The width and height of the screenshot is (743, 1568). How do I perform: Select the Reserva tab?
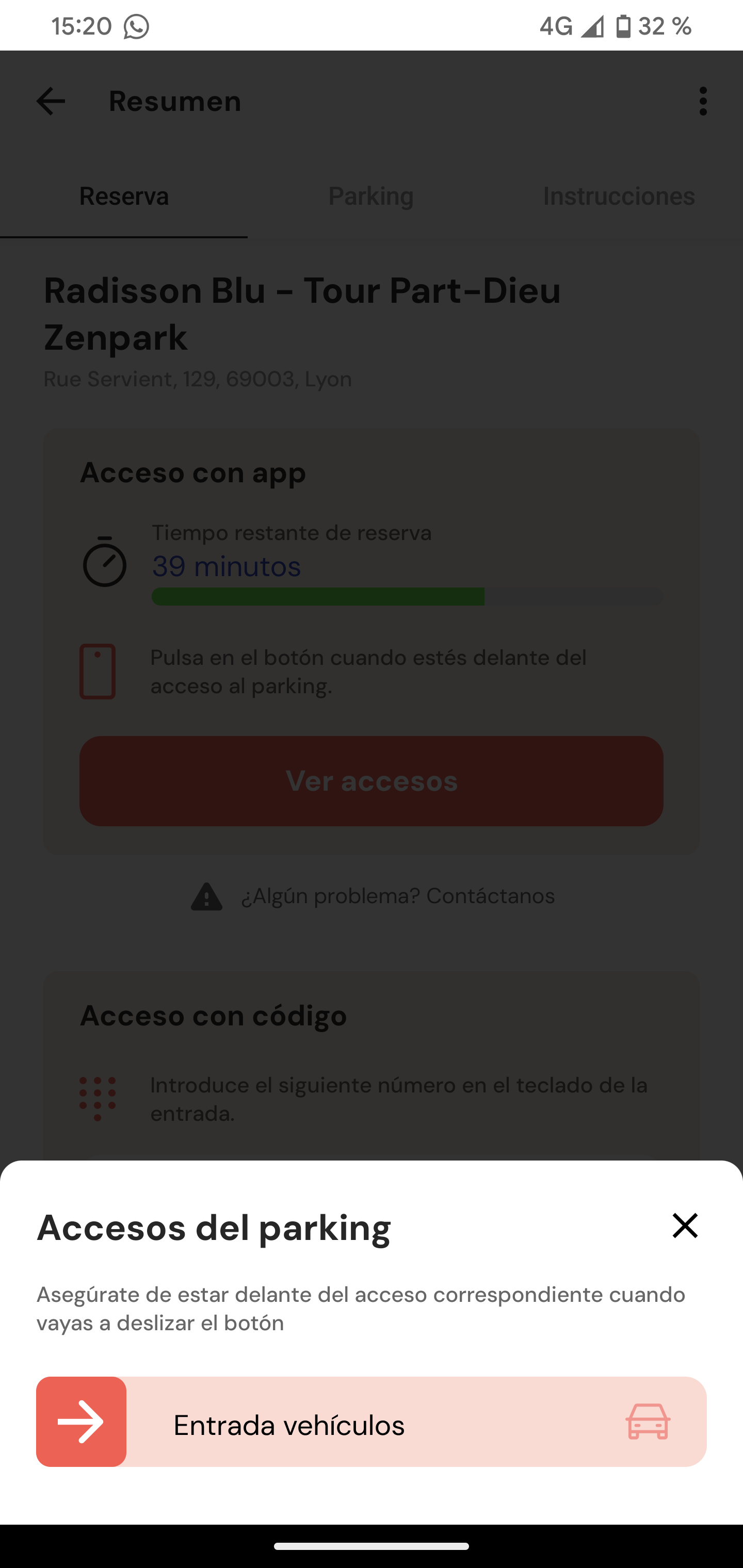pyautogui.click(x=124, y=196)
